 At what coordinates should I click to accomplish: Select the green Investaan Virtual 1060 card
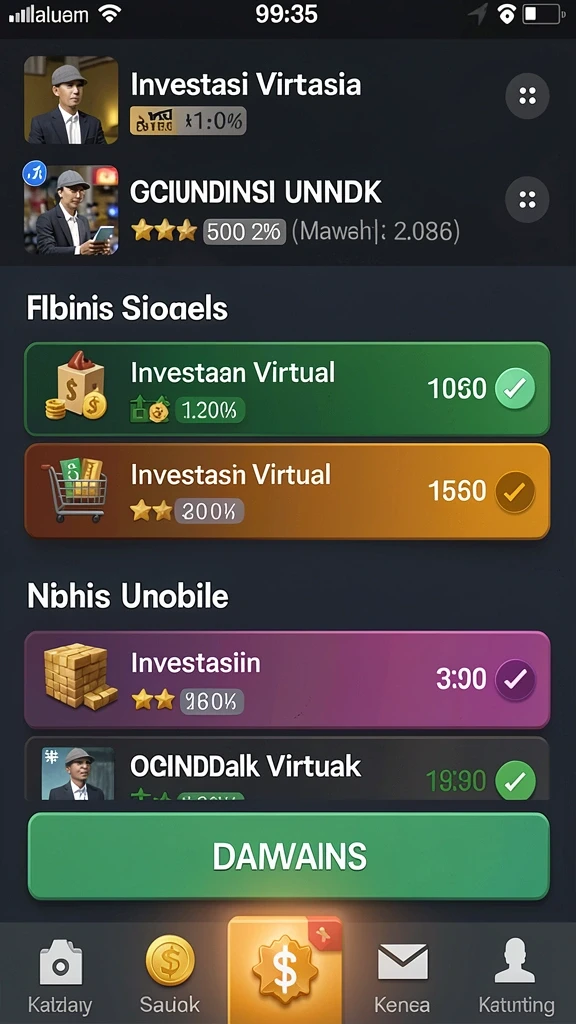coord(287,389)
